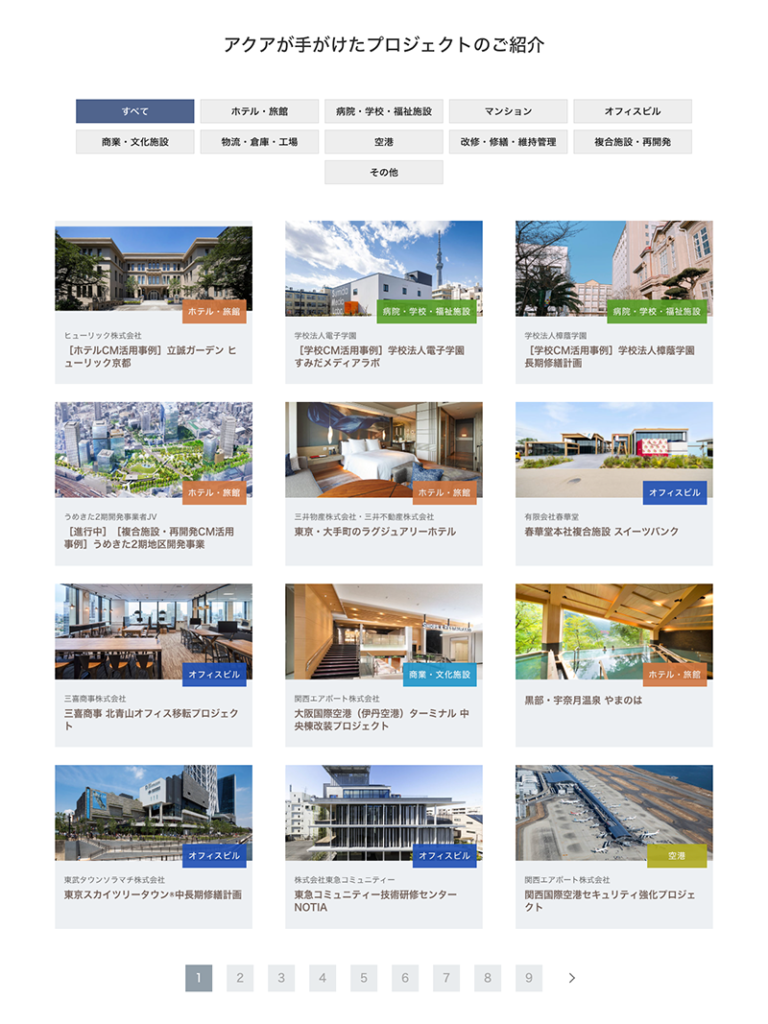Tap the 空港 filter button

(383, 142)
